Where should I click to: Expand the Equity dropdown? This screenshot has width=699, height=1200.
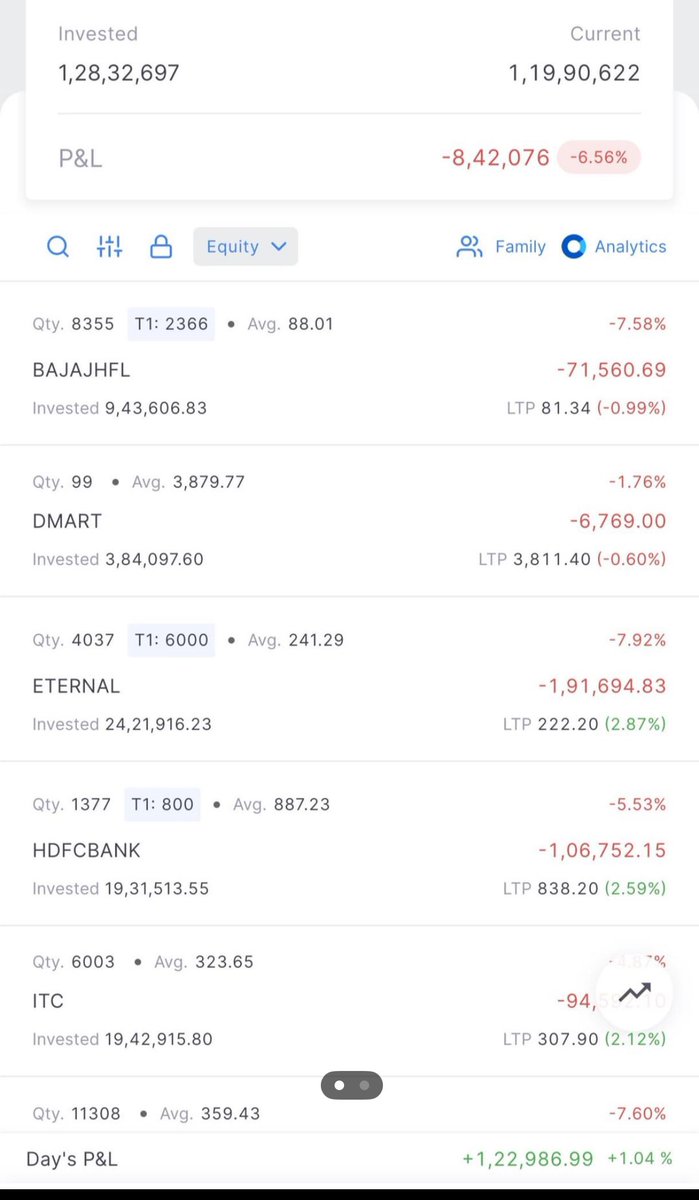click(x=245, y=247)
